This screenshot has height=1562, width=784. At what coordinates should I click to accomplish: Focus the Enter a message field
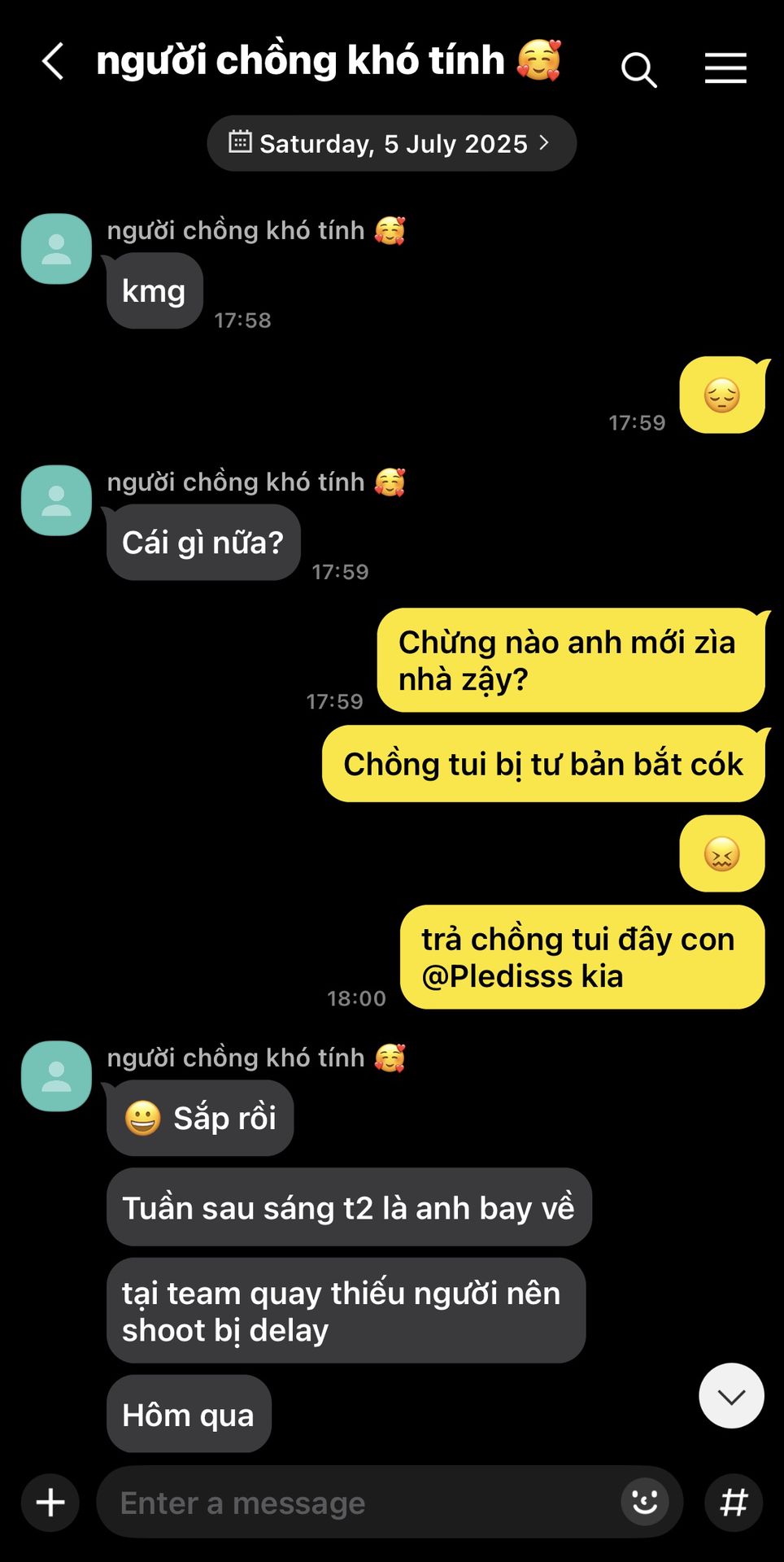358,1503
